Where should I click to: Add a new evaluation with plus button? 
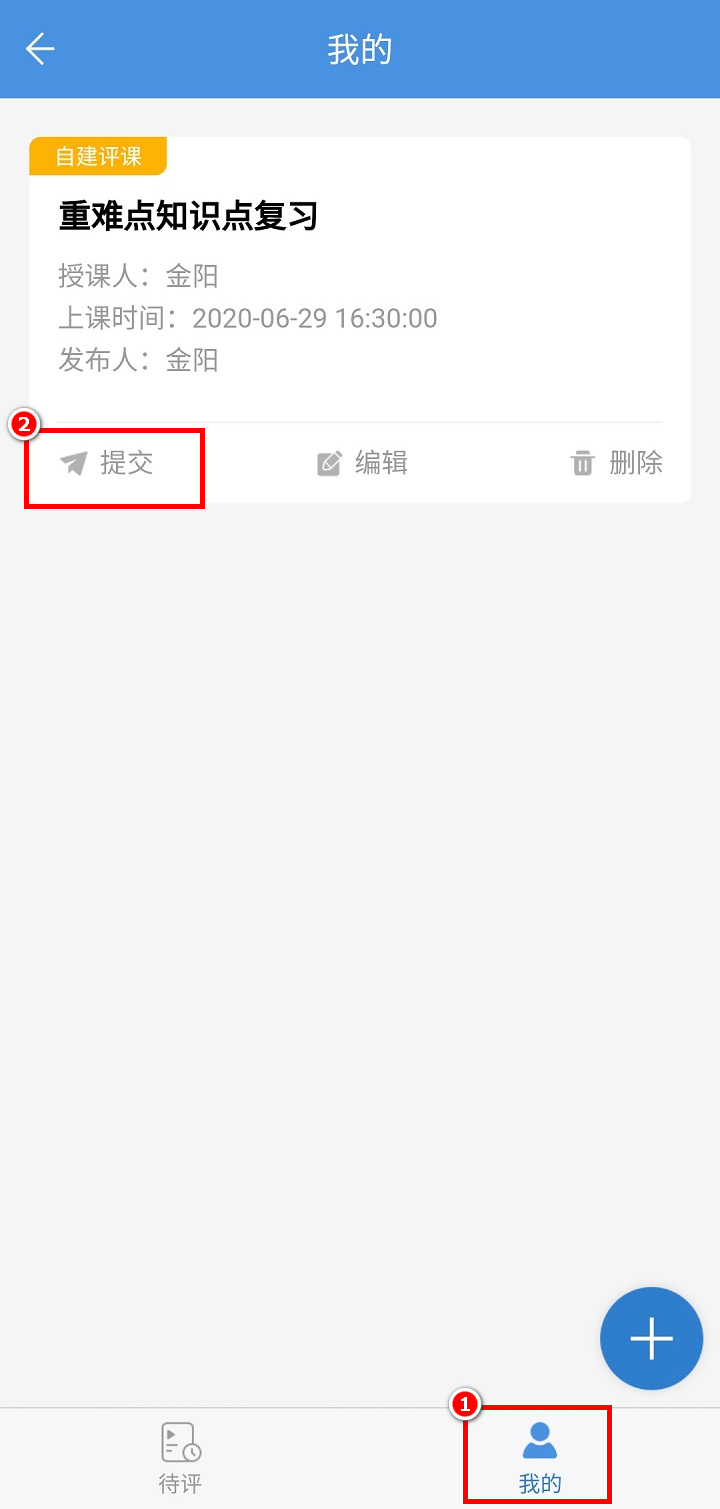(651, 1338)
